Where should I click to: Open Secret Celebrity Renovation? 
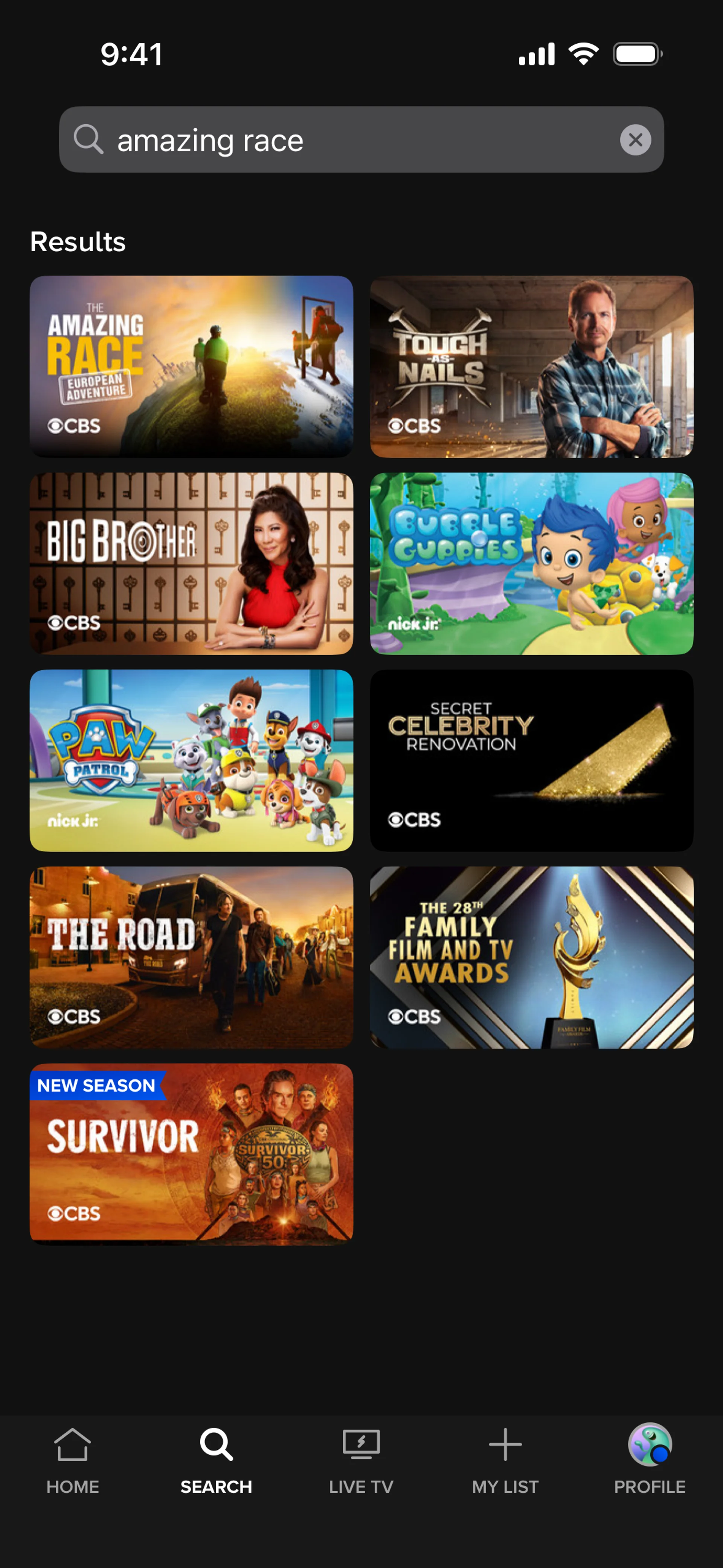pyautogui.click(x=531, y=760)
